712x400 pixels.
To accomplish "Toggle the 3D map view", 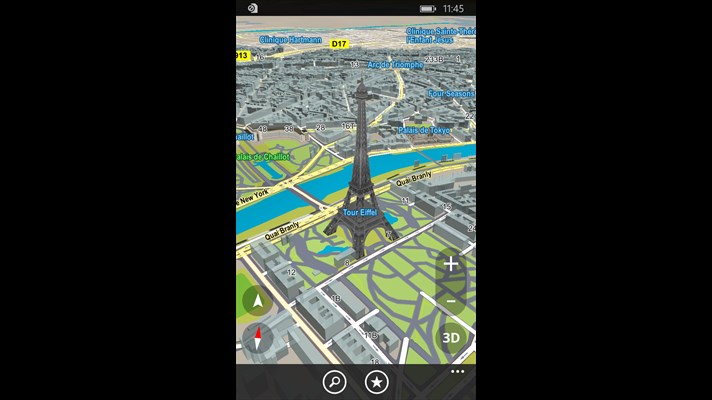I will click(452, 337).
